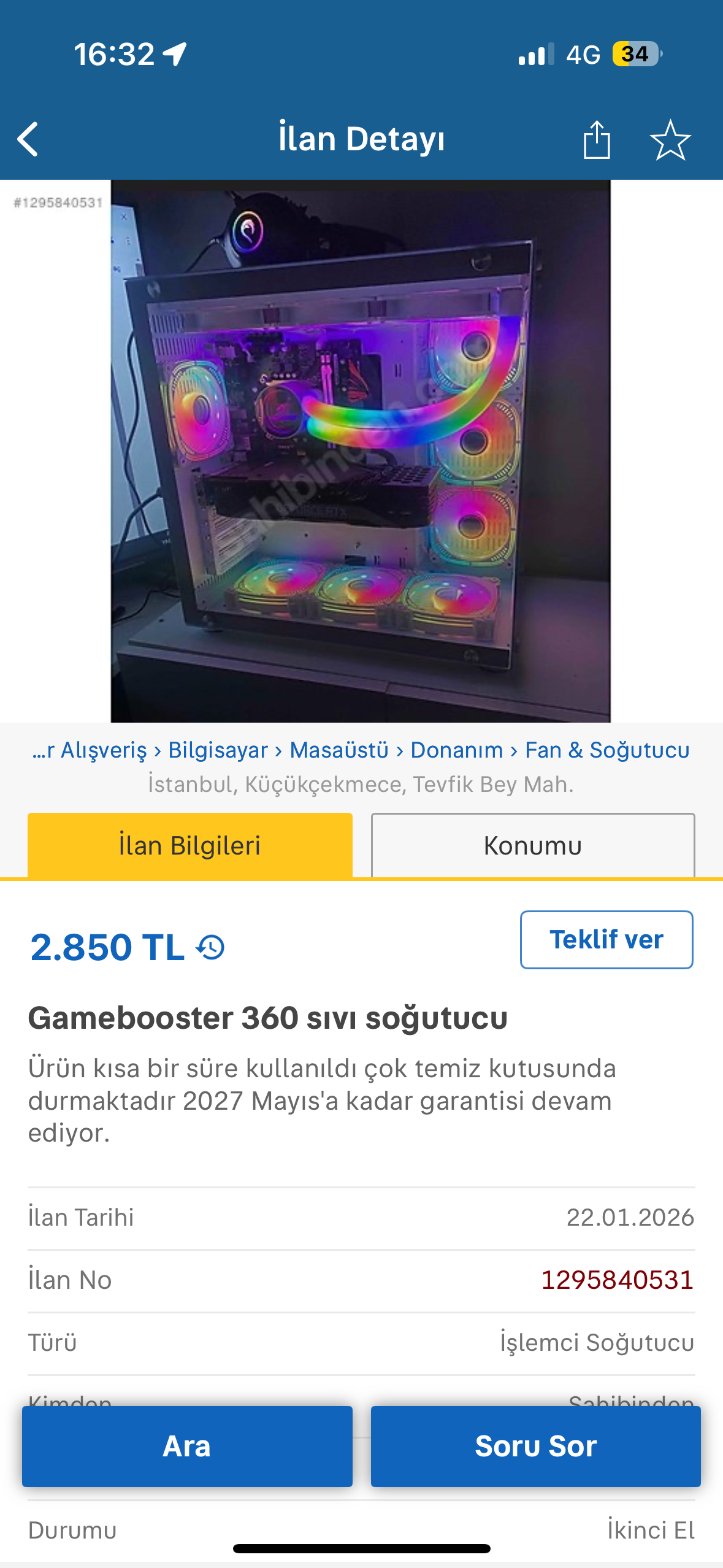The width and height of the screenshot is (723, 1568).
Task: Add the listing to favorites with the star
Action: [670, 139]
